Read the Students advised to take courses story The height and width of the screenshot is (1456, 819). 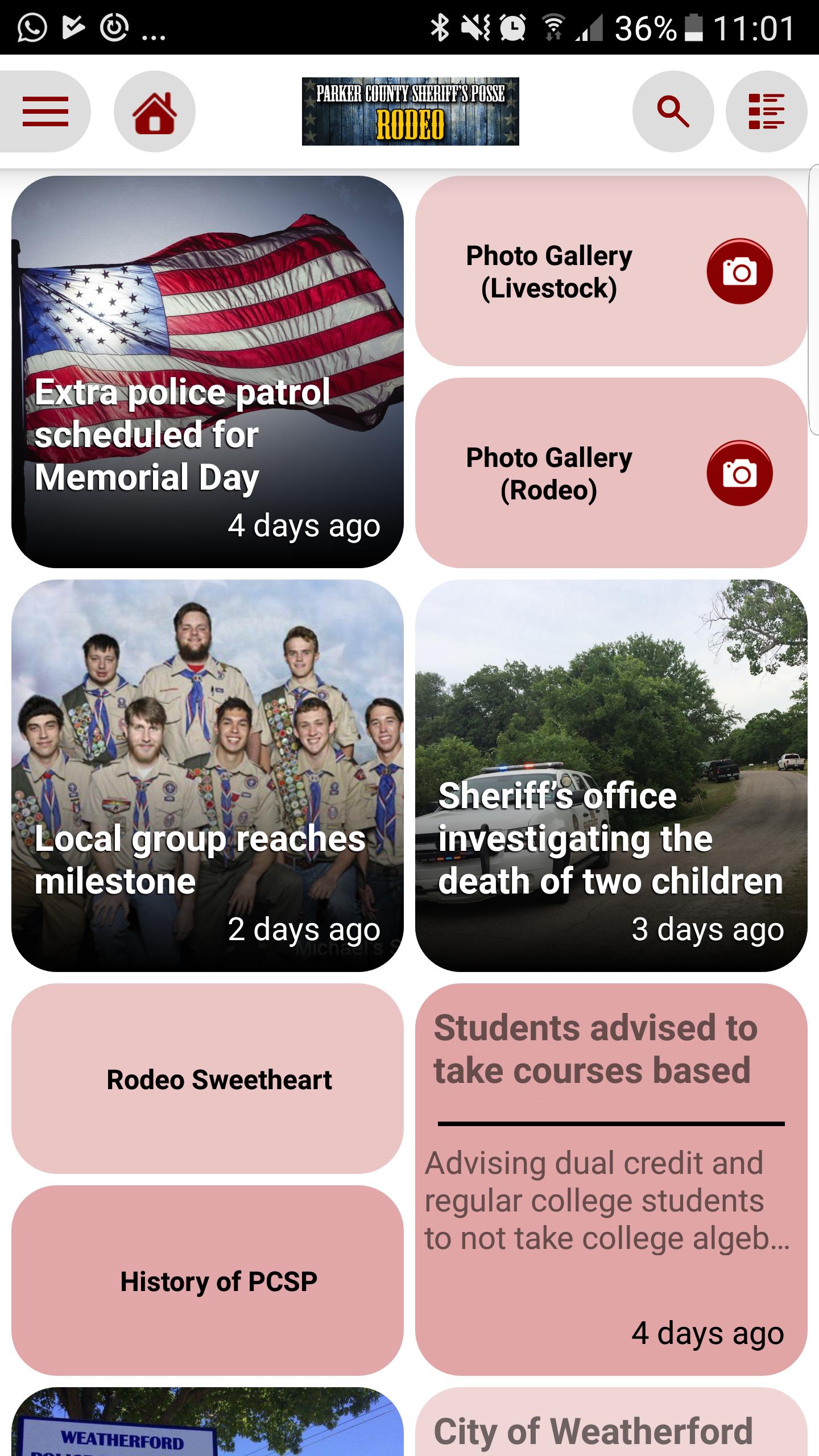pos(611,1179)
